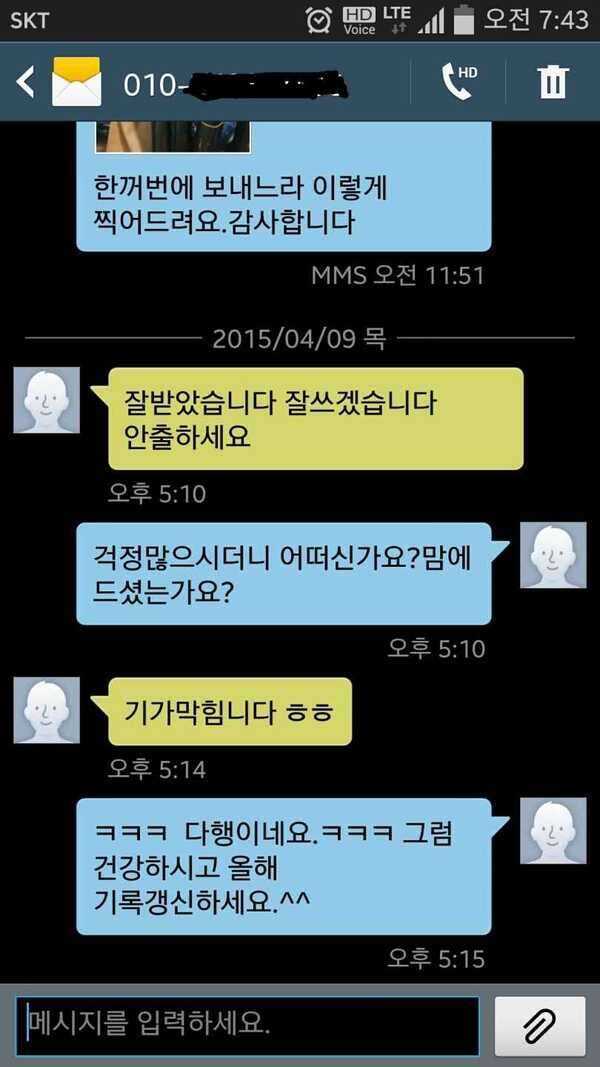Open the contact avatar beside 기가막힘니다 message

(x=46, y=710)
